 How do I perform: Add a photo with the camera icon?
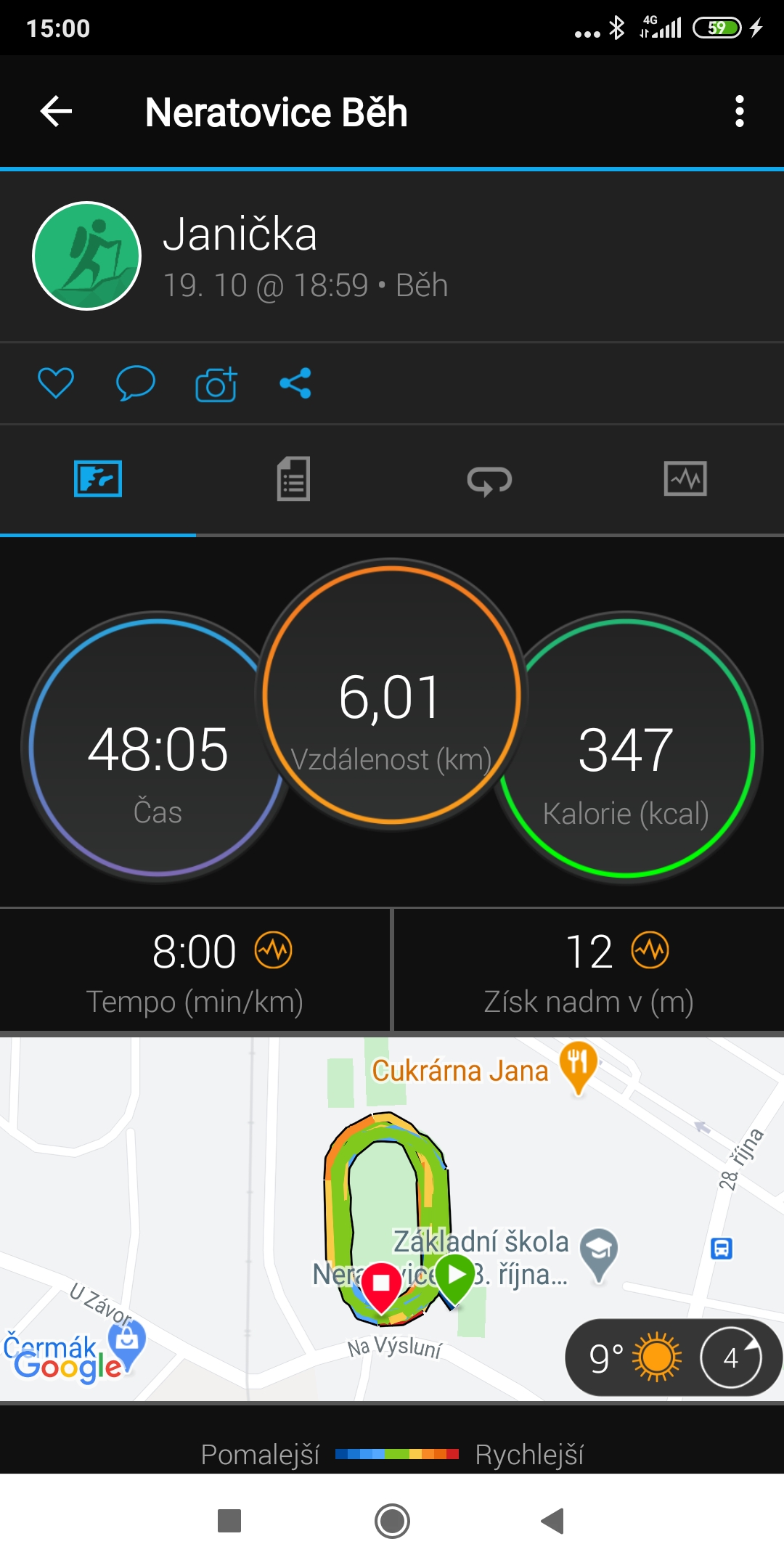[216, 383]
